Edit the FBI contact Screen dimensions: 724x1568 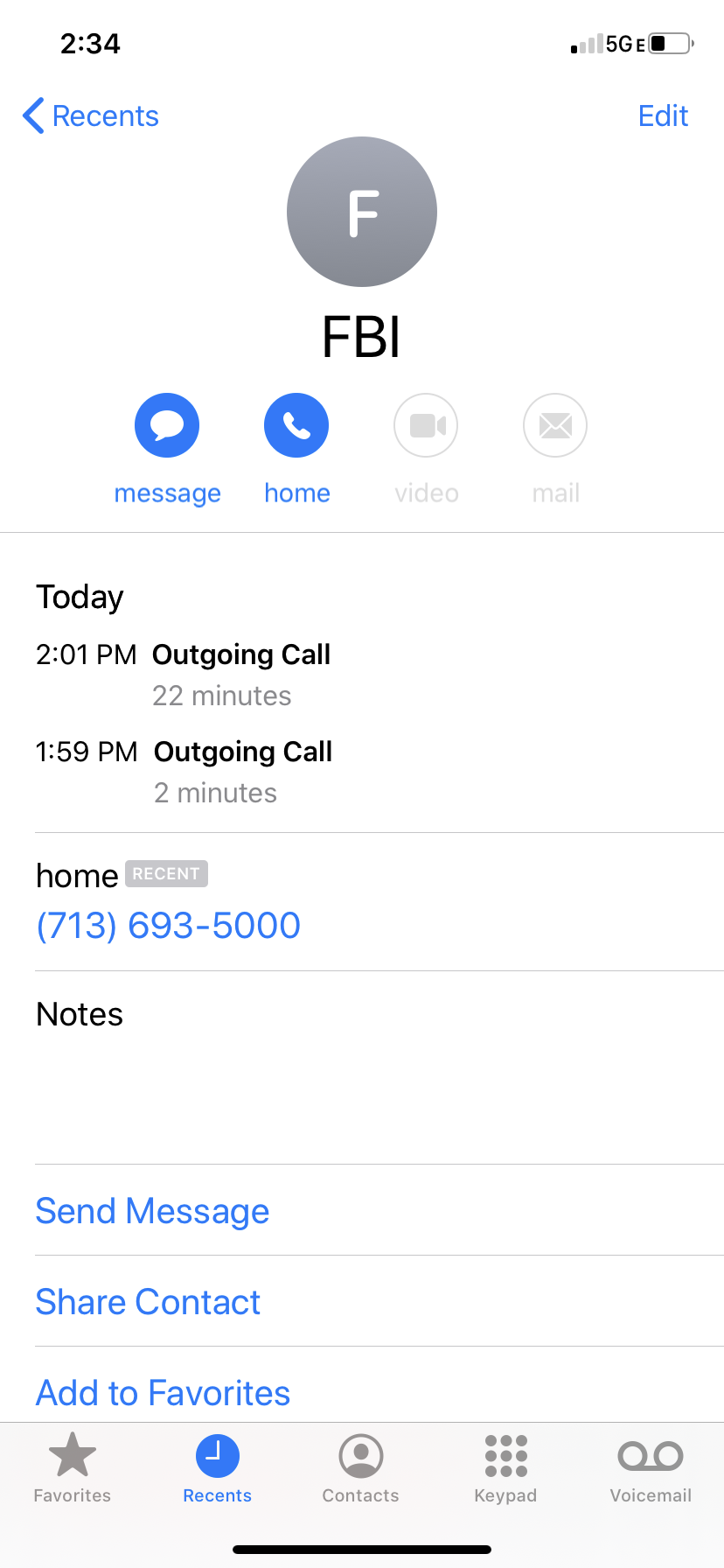point(663,116)
